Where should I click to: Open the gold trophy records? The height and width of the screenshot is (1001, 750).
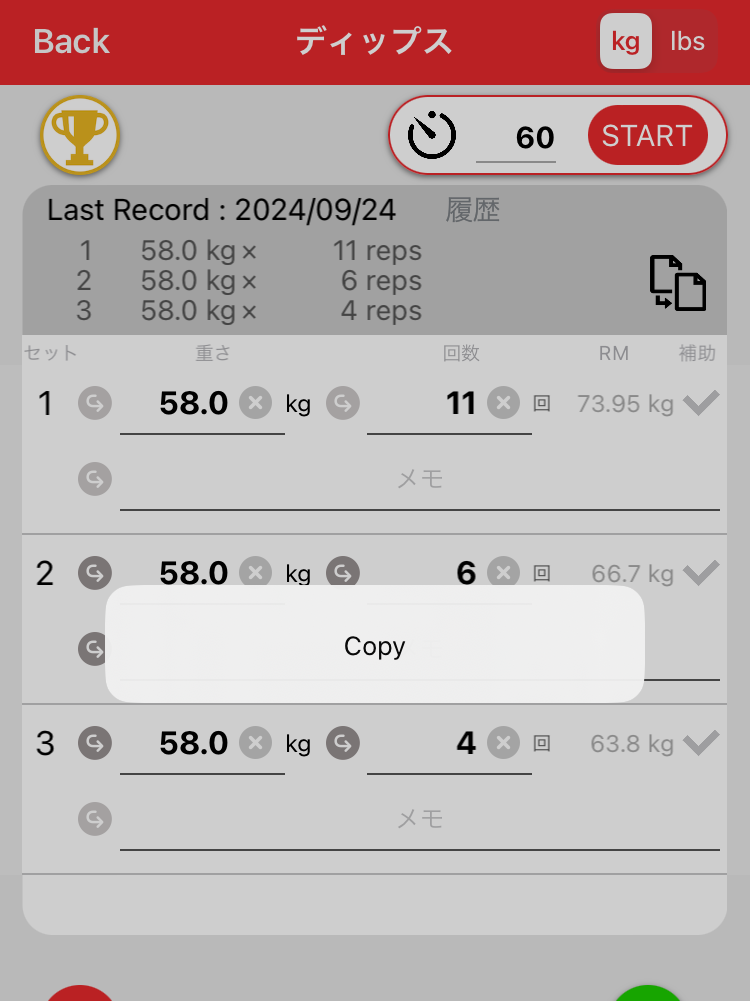coord(80,135)
